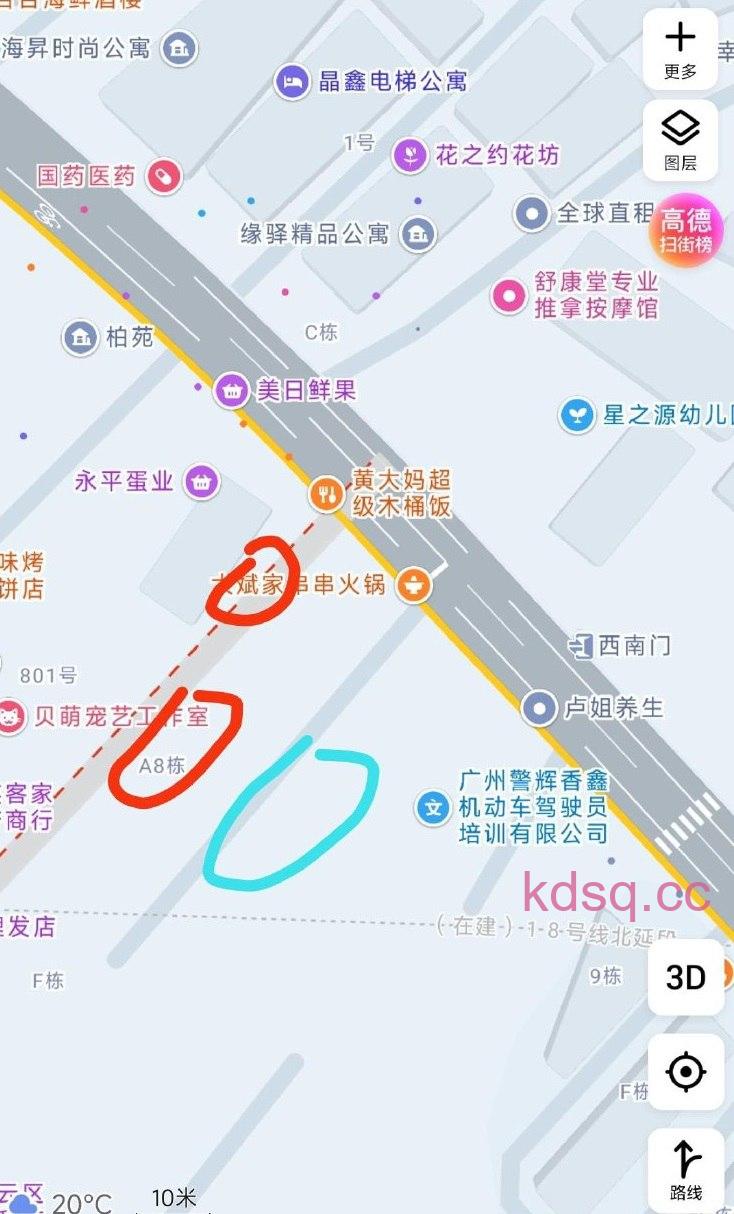734x1214 pixels.
Task: Tap the 柏苑 residential marker
Action: click(x=79, y=337)
